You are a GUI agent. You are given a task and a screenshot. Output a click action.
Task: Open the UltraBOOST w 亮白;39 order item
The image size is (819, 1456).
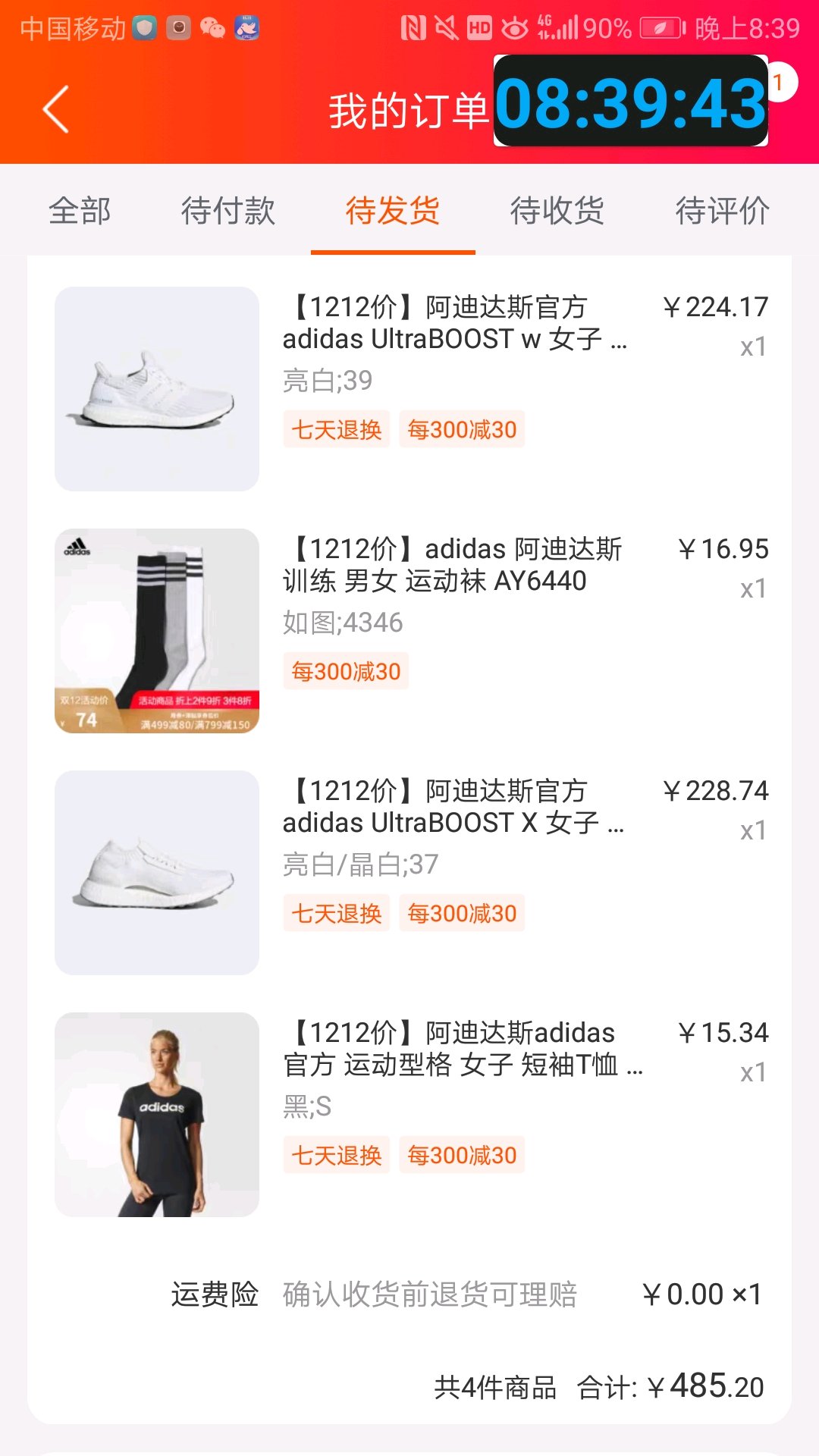tap(455, 323)
